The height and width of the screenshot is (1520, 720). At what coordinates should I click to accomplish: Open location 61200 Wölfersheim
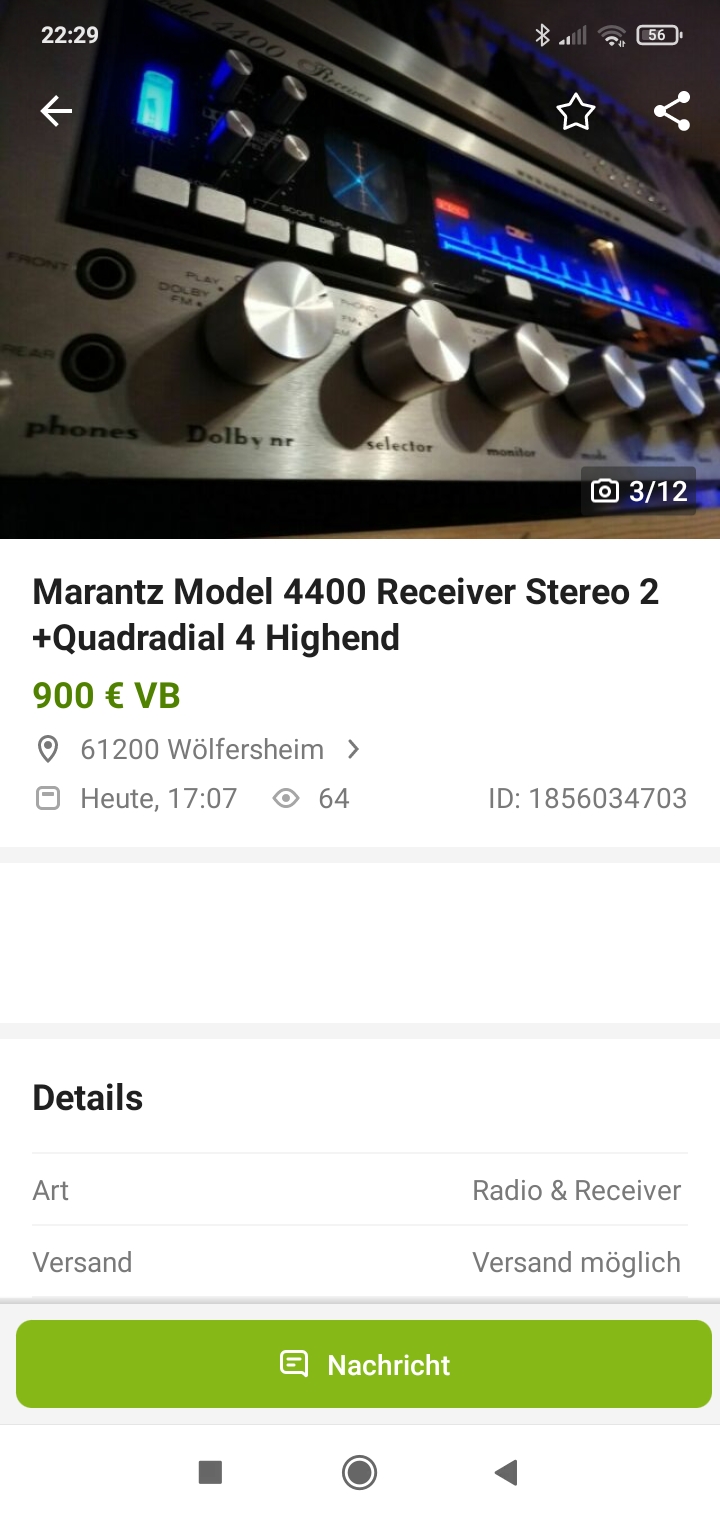tap(200, 749)
